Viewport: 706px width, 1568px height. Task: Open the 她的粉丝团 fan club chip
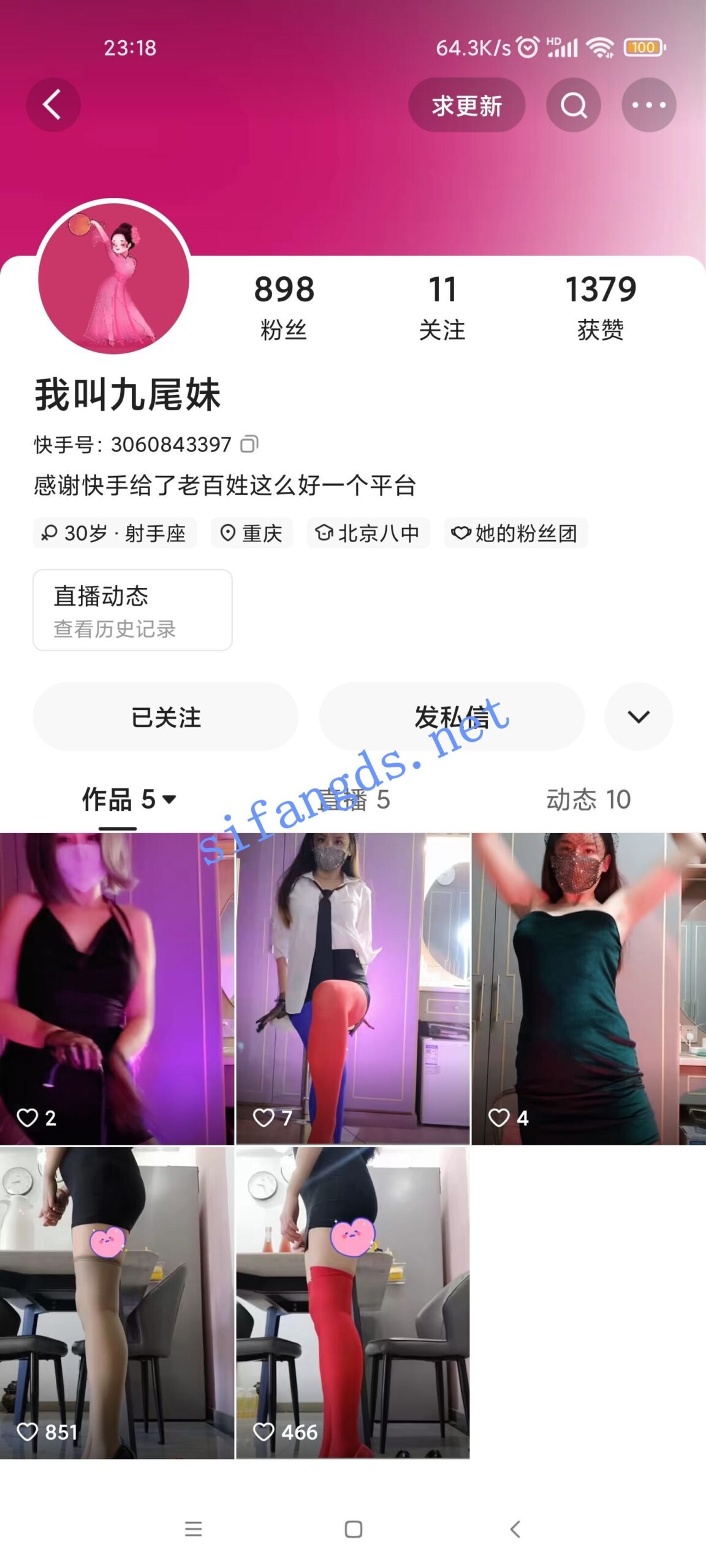[x=515, y=533]
